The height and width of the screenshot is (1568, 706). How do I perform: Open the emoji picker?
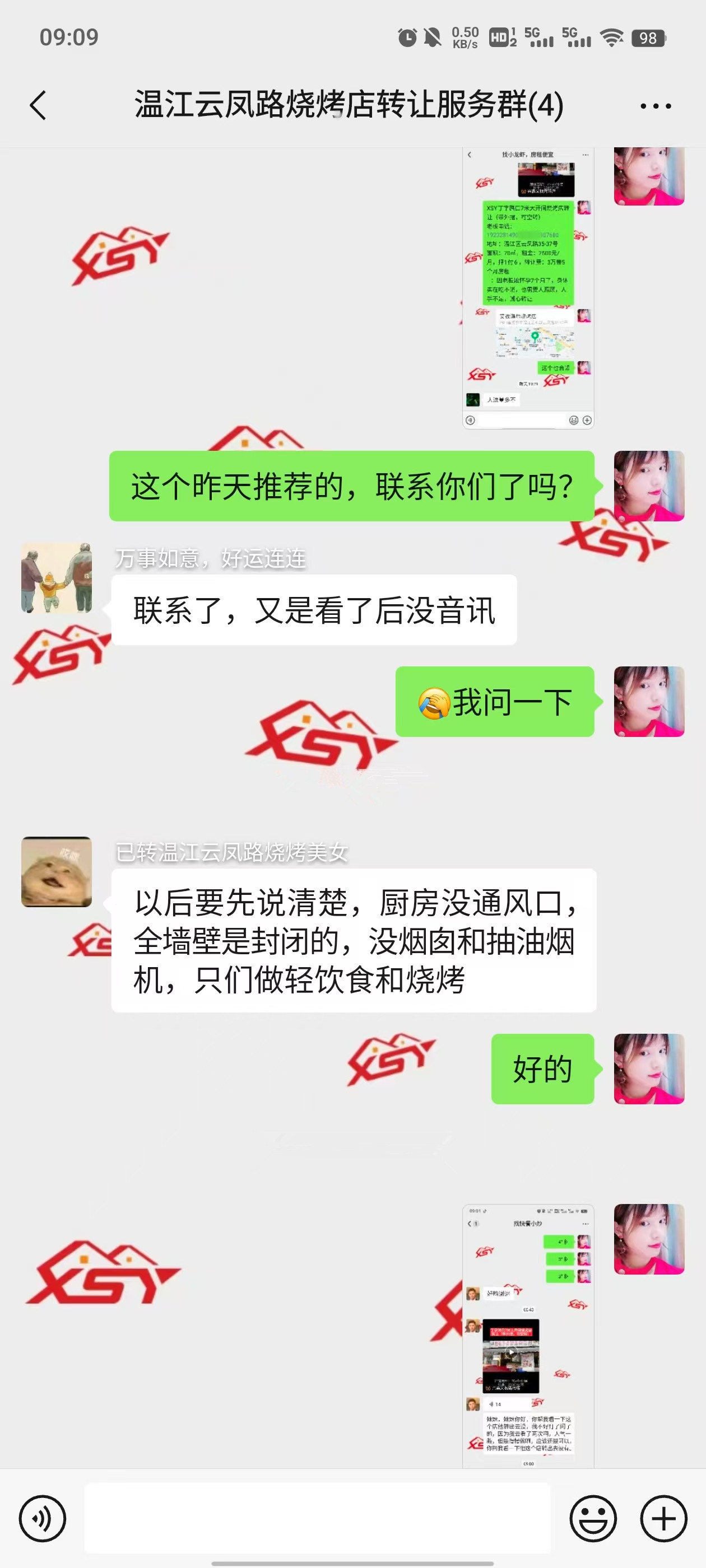point(593,1519)
